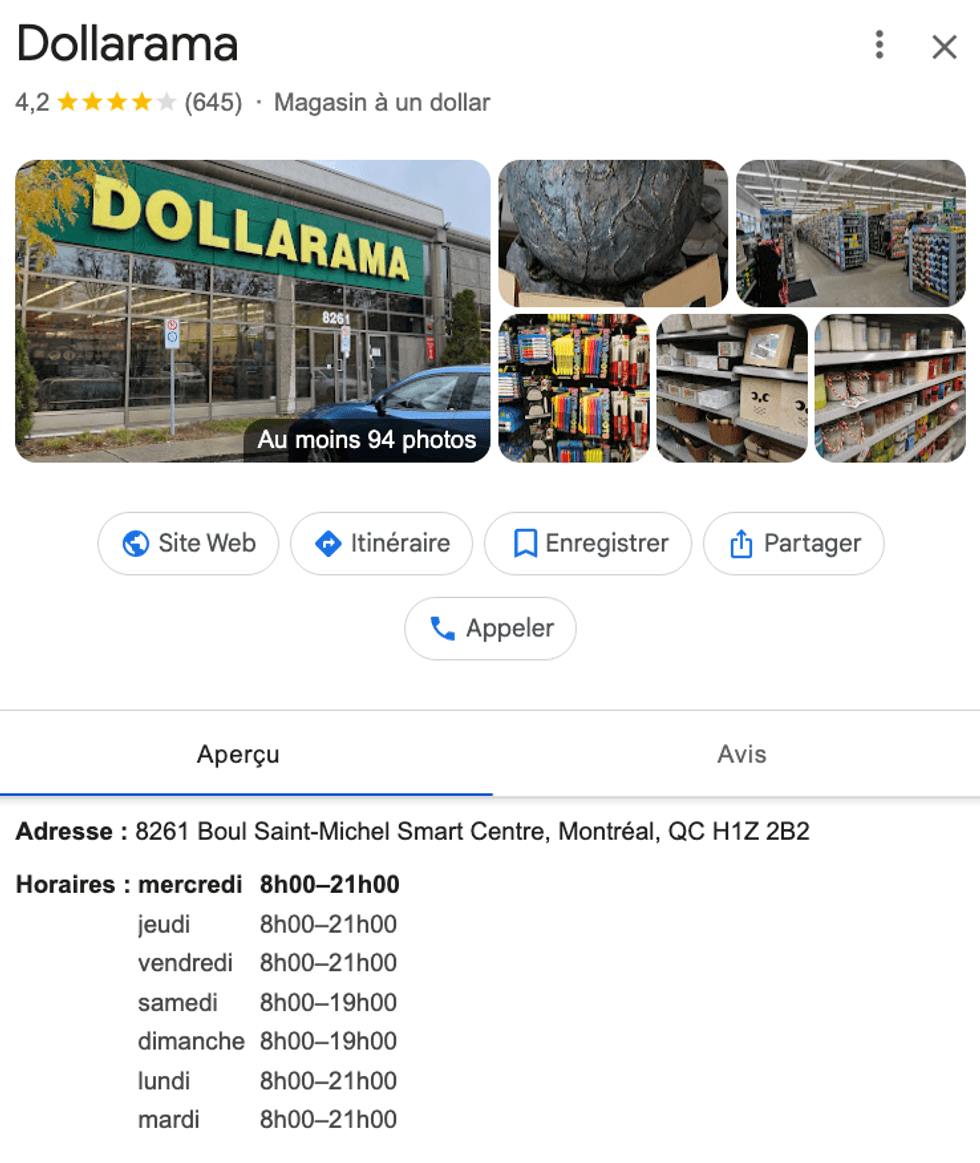This screenshot has width=980, height=1163.
Task: Select the blue directions arrow icon
Action: [329, 543]
